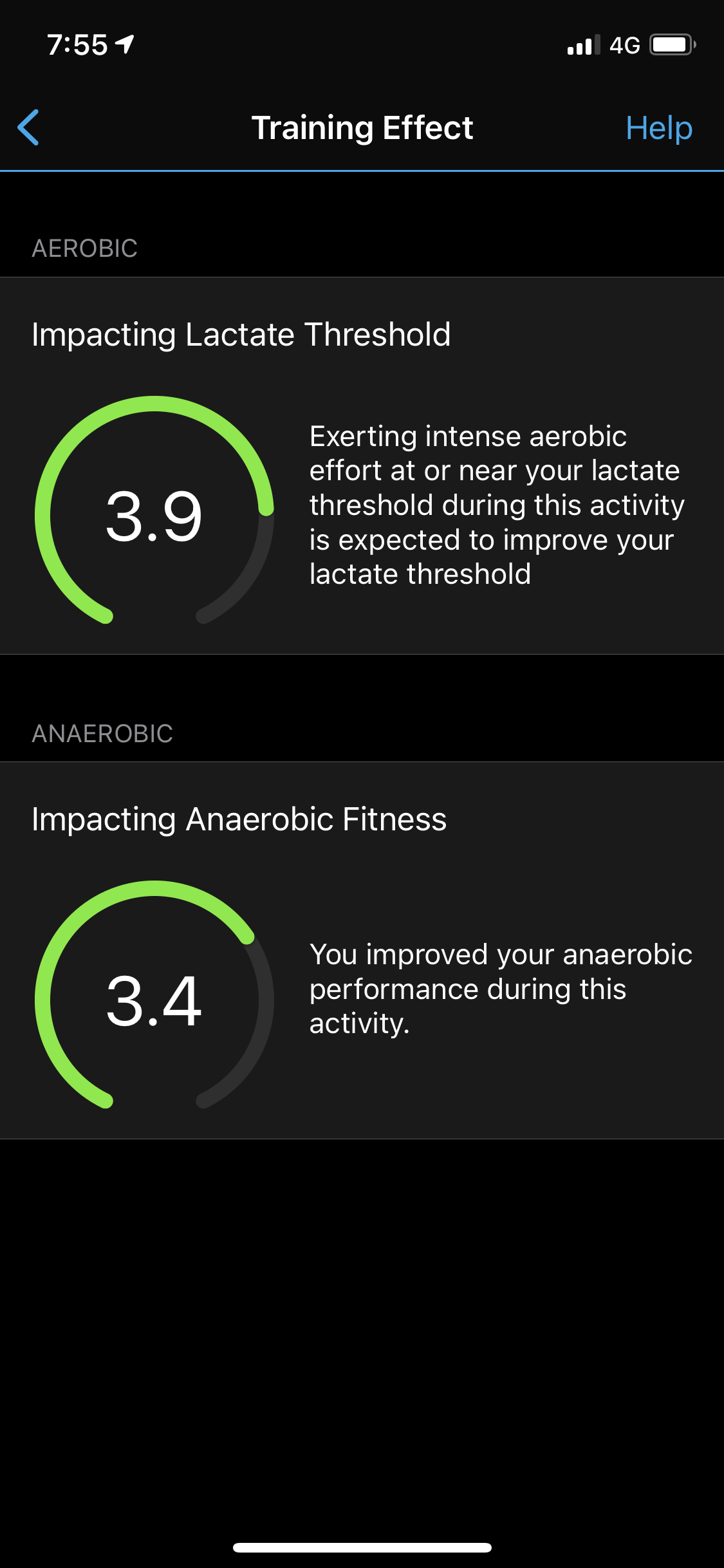
Task: Go back using the back arrow
Action: [29, 127]
